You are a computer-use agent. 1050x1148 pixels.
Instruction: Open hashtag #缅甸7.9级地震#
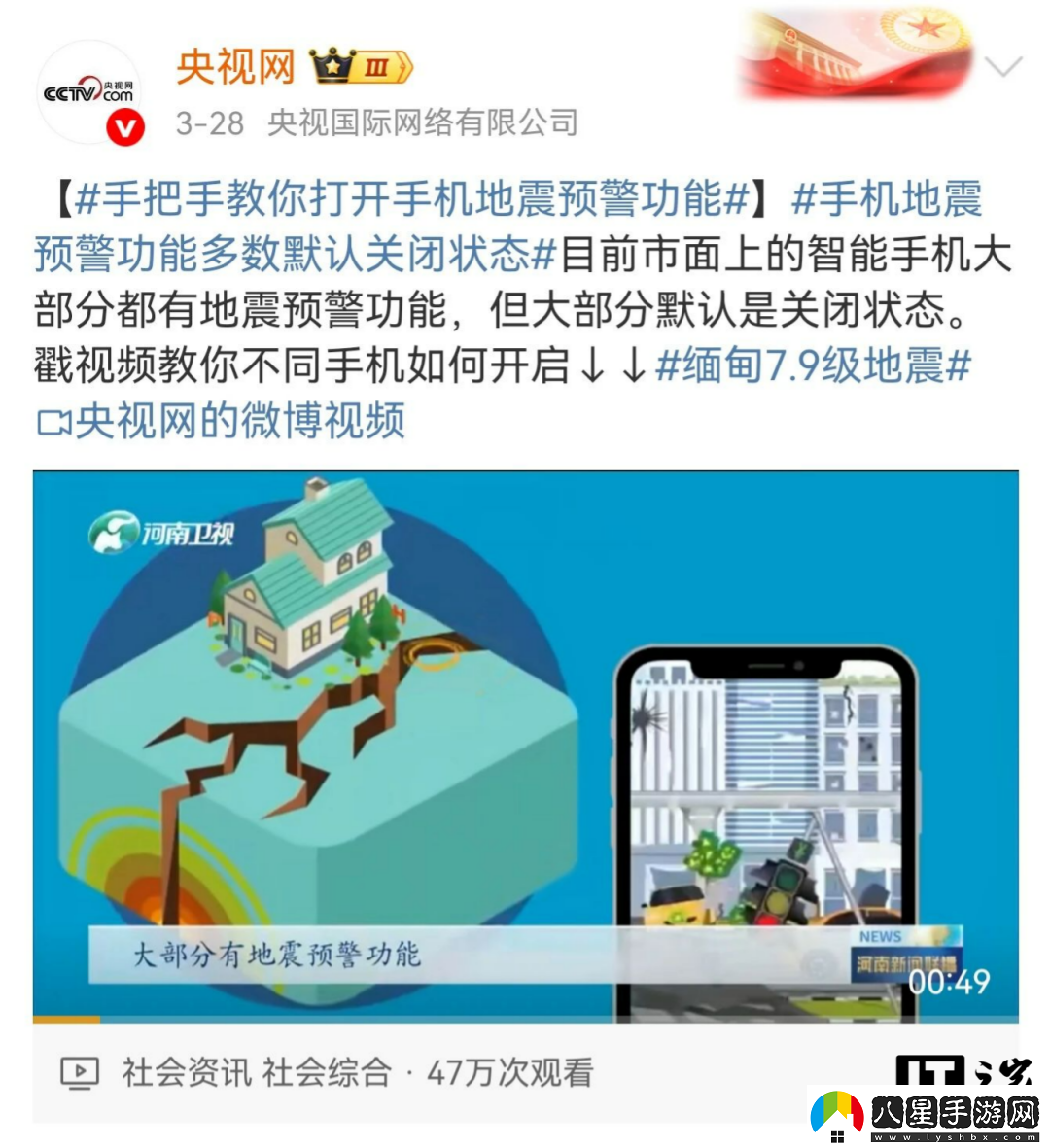click(x=813, y=366)
